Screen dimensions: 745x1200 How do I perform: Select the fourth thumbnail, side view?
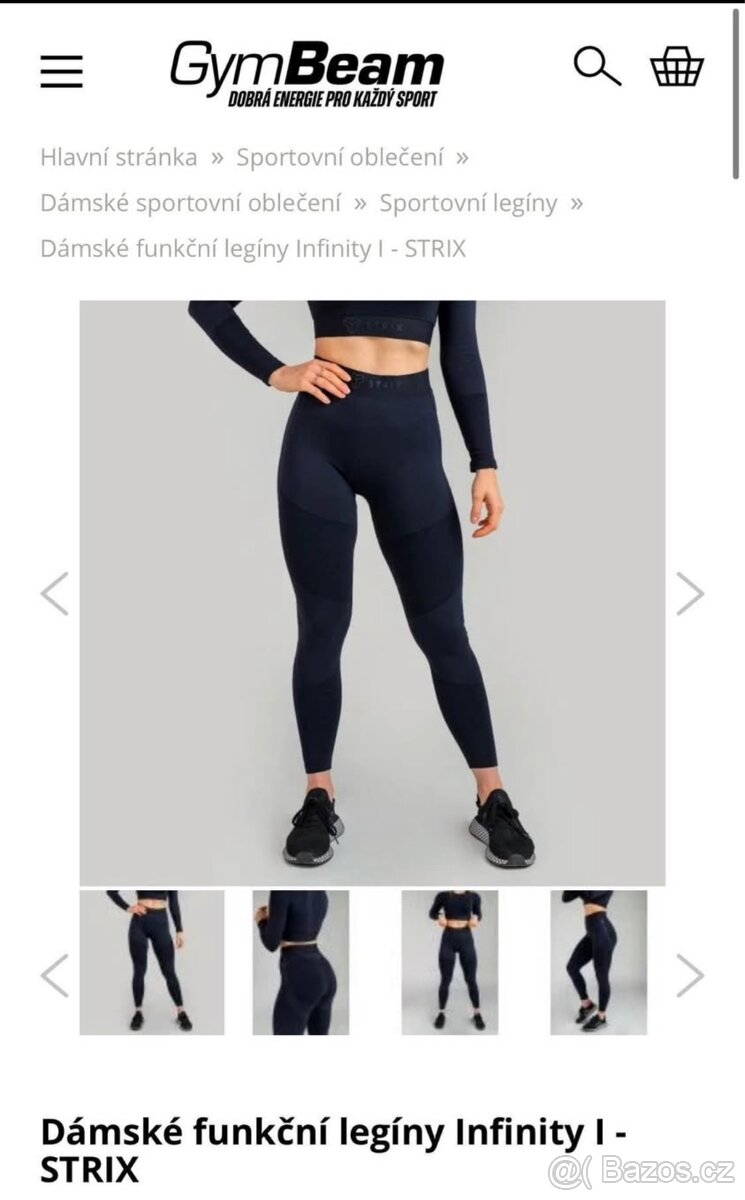point(598,962)
